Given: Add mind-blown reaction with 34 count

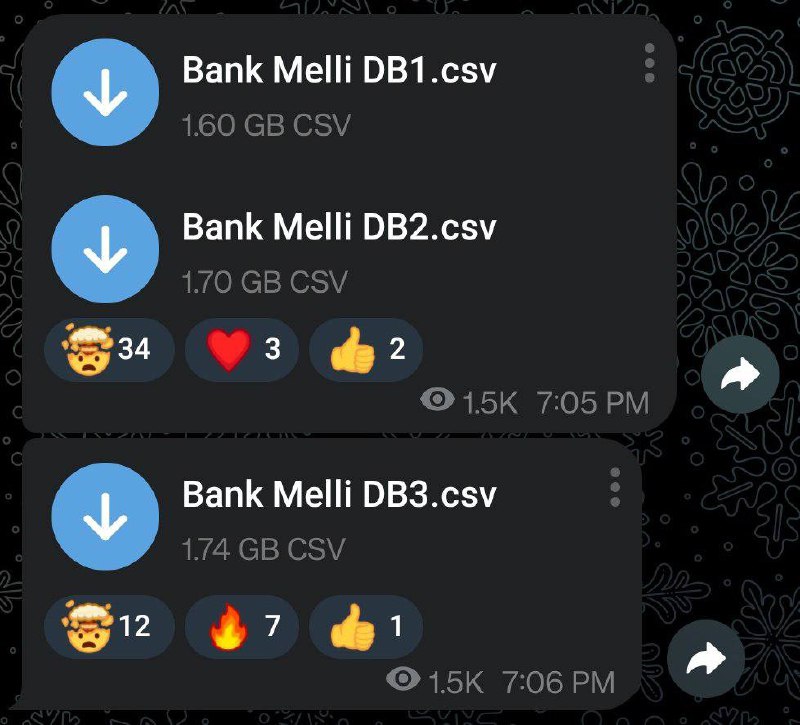Looking at the screenshot, I should click(109, 350).
